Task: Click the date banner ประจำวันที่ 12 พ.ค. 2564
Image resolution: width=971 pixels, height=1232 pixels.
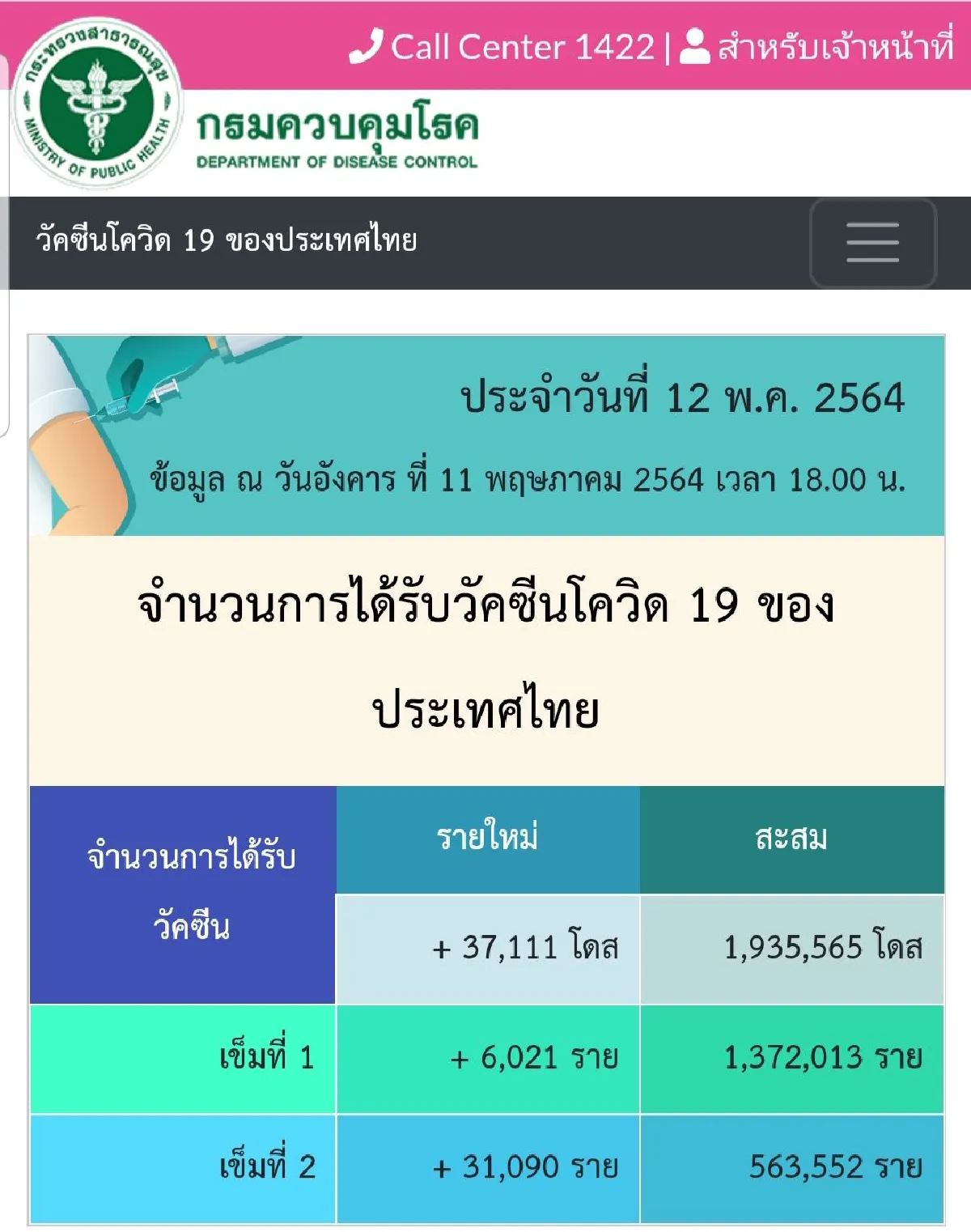Action: 682,397
